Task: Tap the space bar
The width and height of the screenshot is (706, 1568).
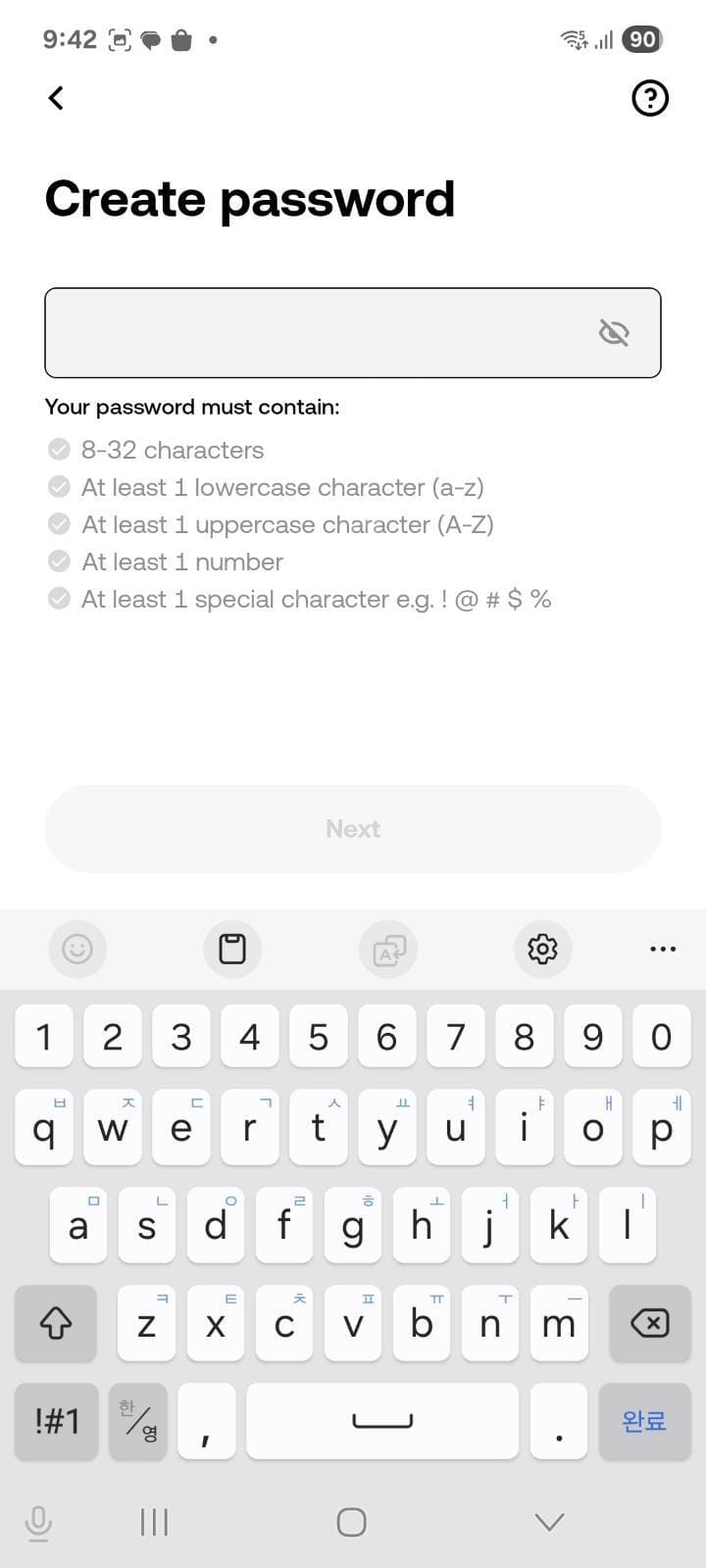Action: [x=382, y=1421]
